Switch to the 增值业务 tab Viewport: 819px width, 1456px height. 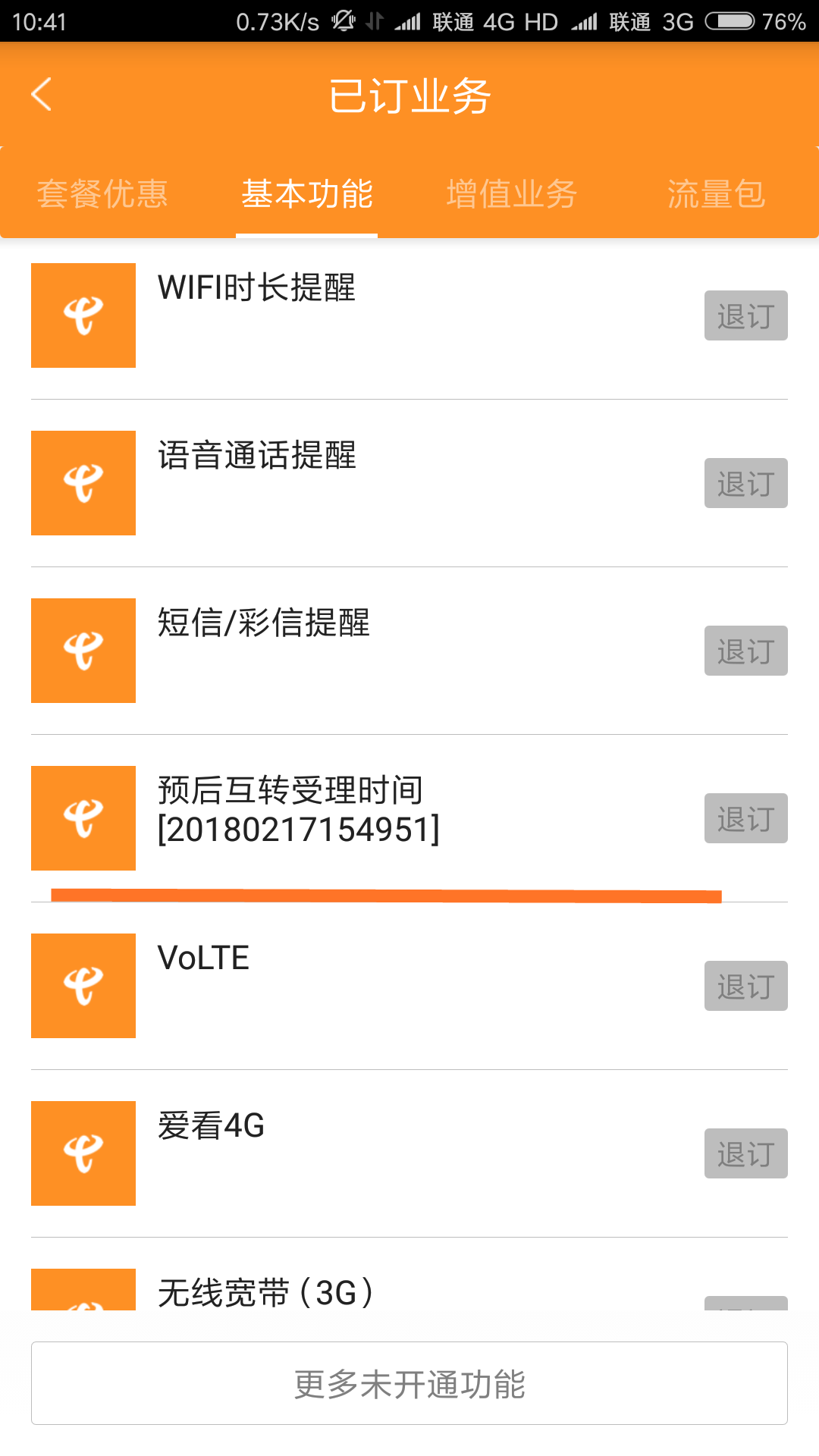(512, 194)
